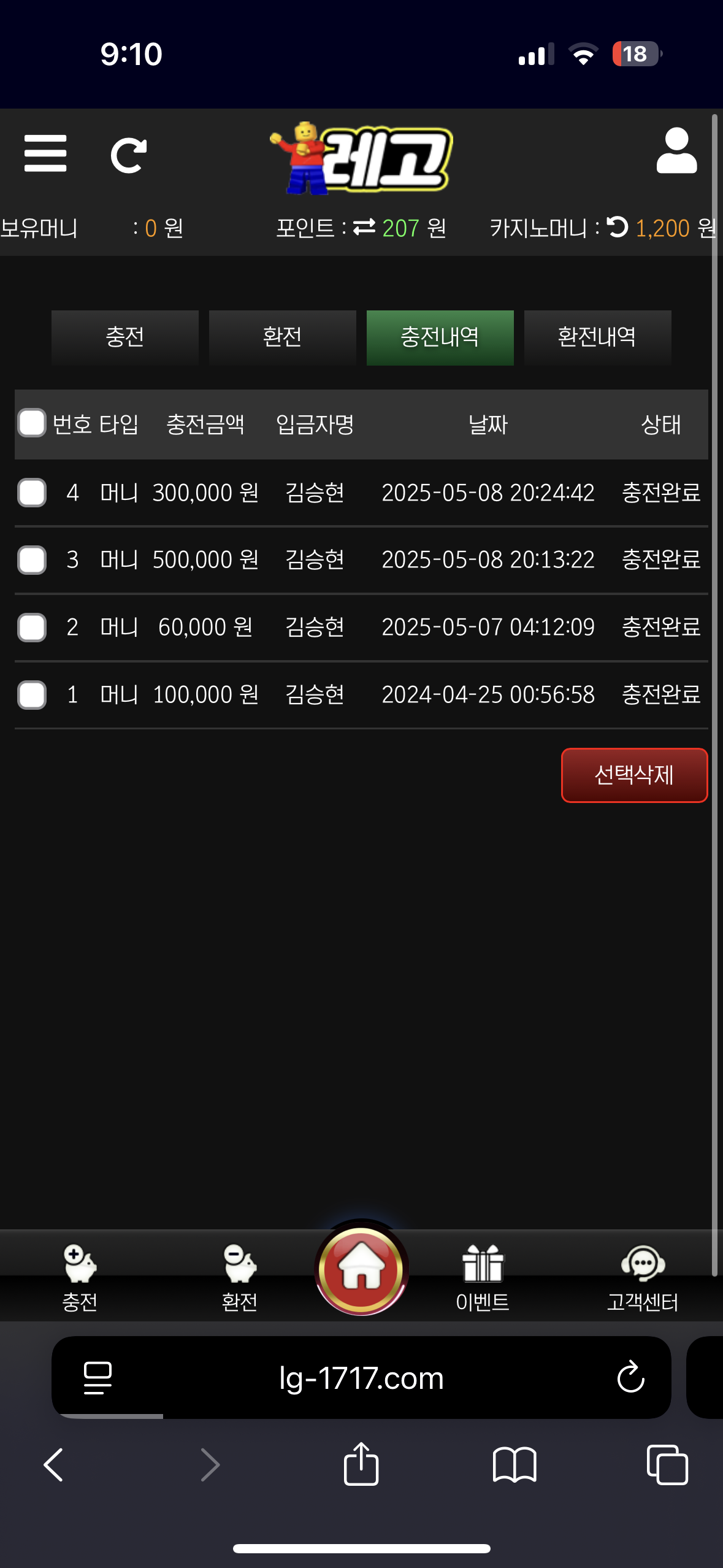723x1568 pixels.
Task: Tap the 선택삭제 button
Action: pyautogui.click(x=635, y=775)
